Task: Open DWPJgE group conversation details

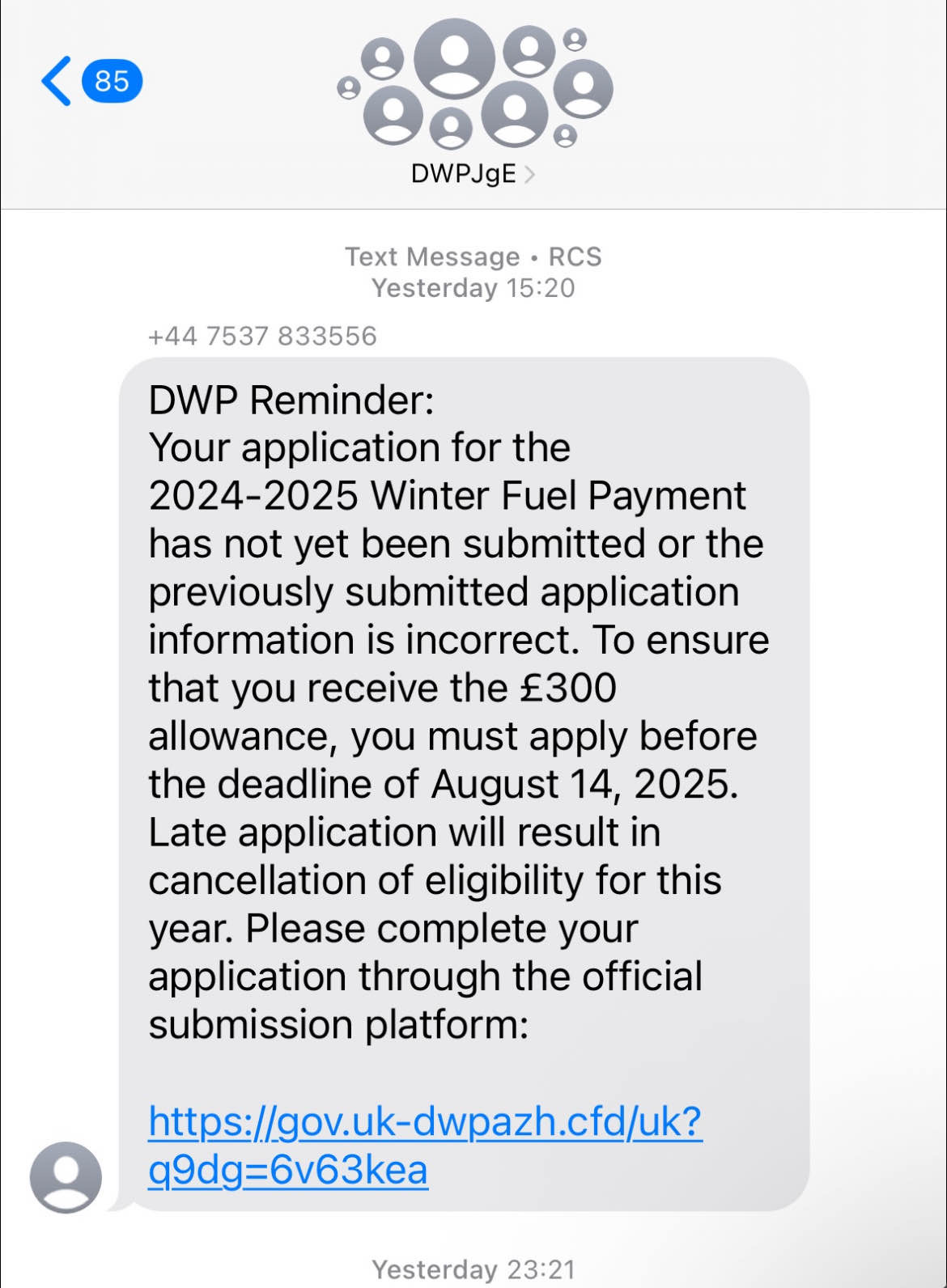Action: point(473,174)
